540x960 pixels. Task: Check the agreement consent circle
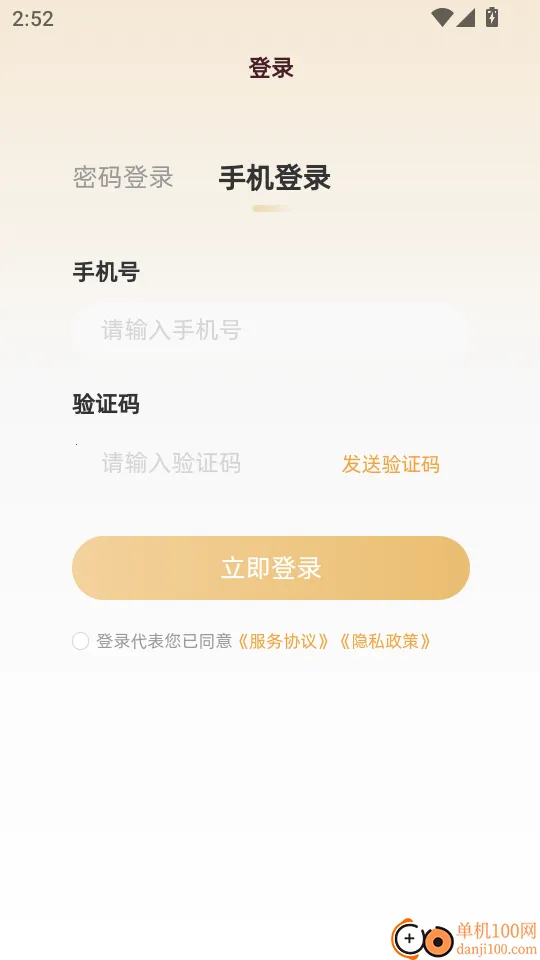(81, 641)
